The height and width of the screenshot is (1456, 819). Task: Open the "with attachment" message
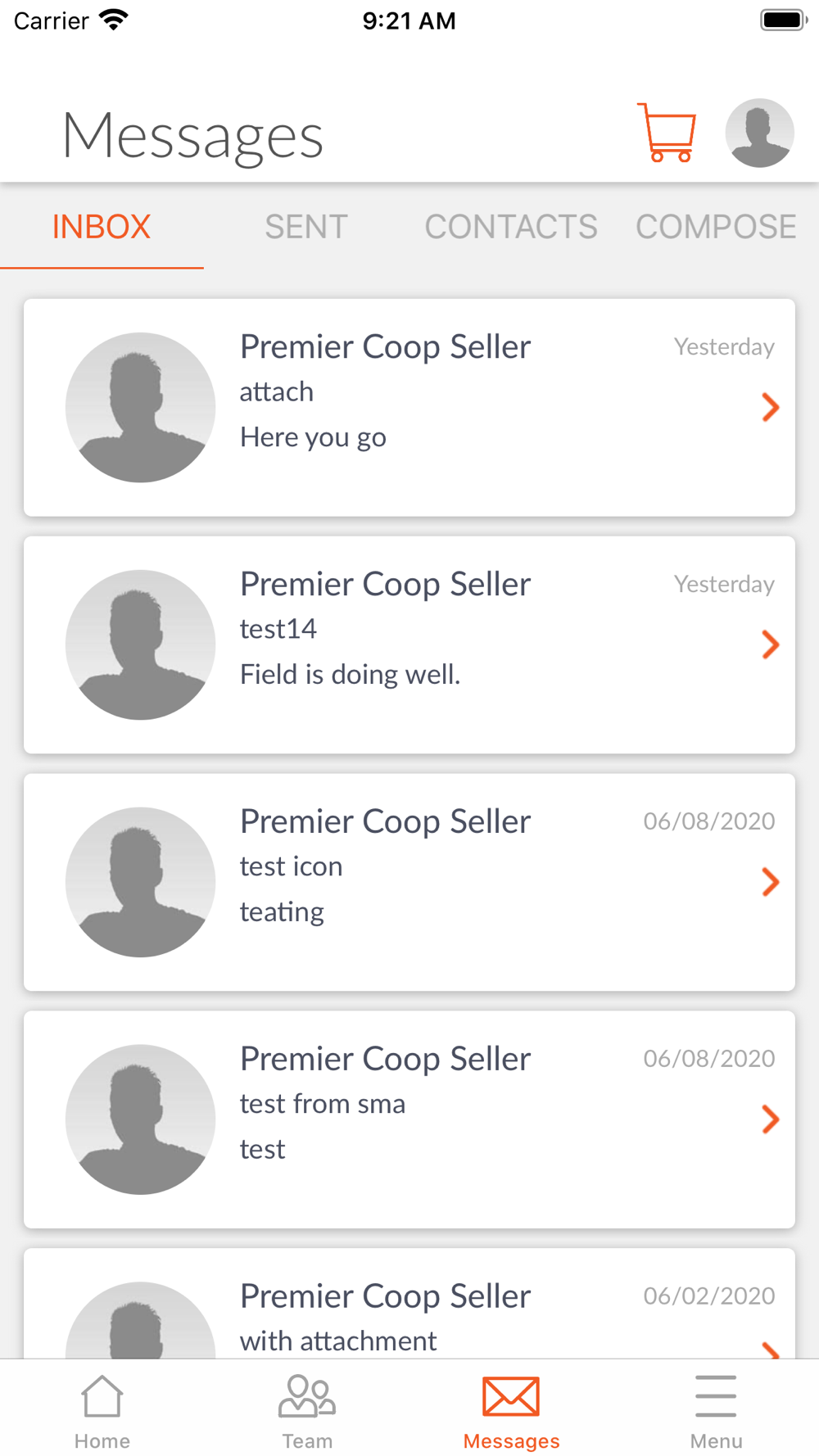tap(409, 1304)
